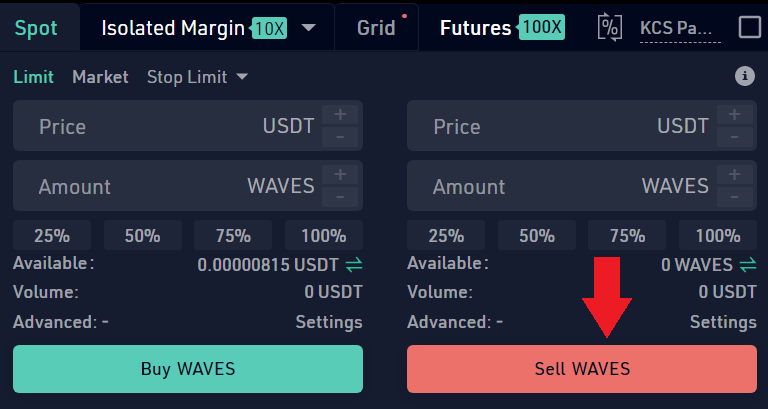The height and width of the screenshot is (409, 768).
Task: Expand the Stop Limit dropdown
Action: coord(197,77)
